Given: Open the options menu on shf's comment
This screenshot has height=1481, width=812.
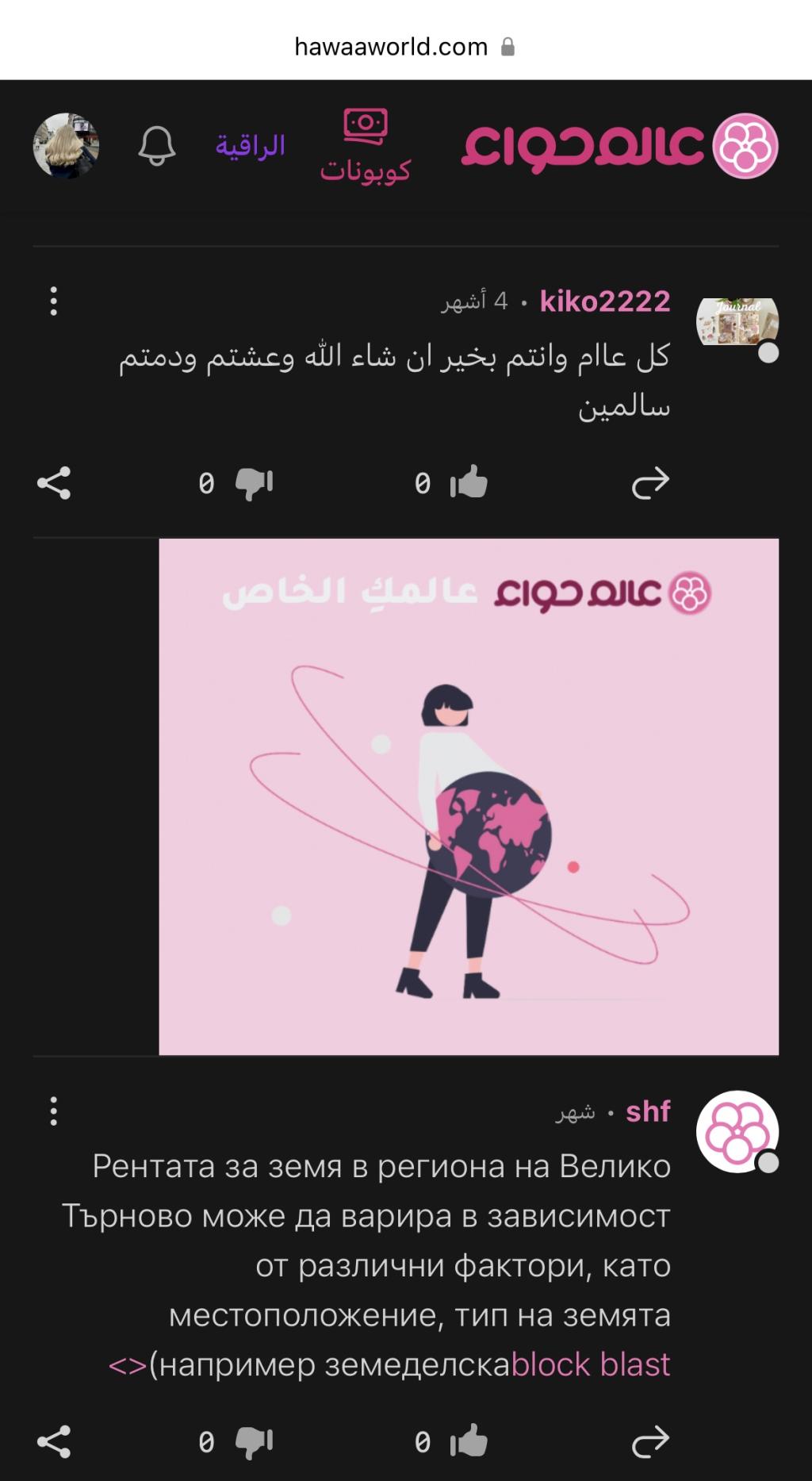Looking at the screenshot, I should pyautogui.click(x=53, y=1111).
